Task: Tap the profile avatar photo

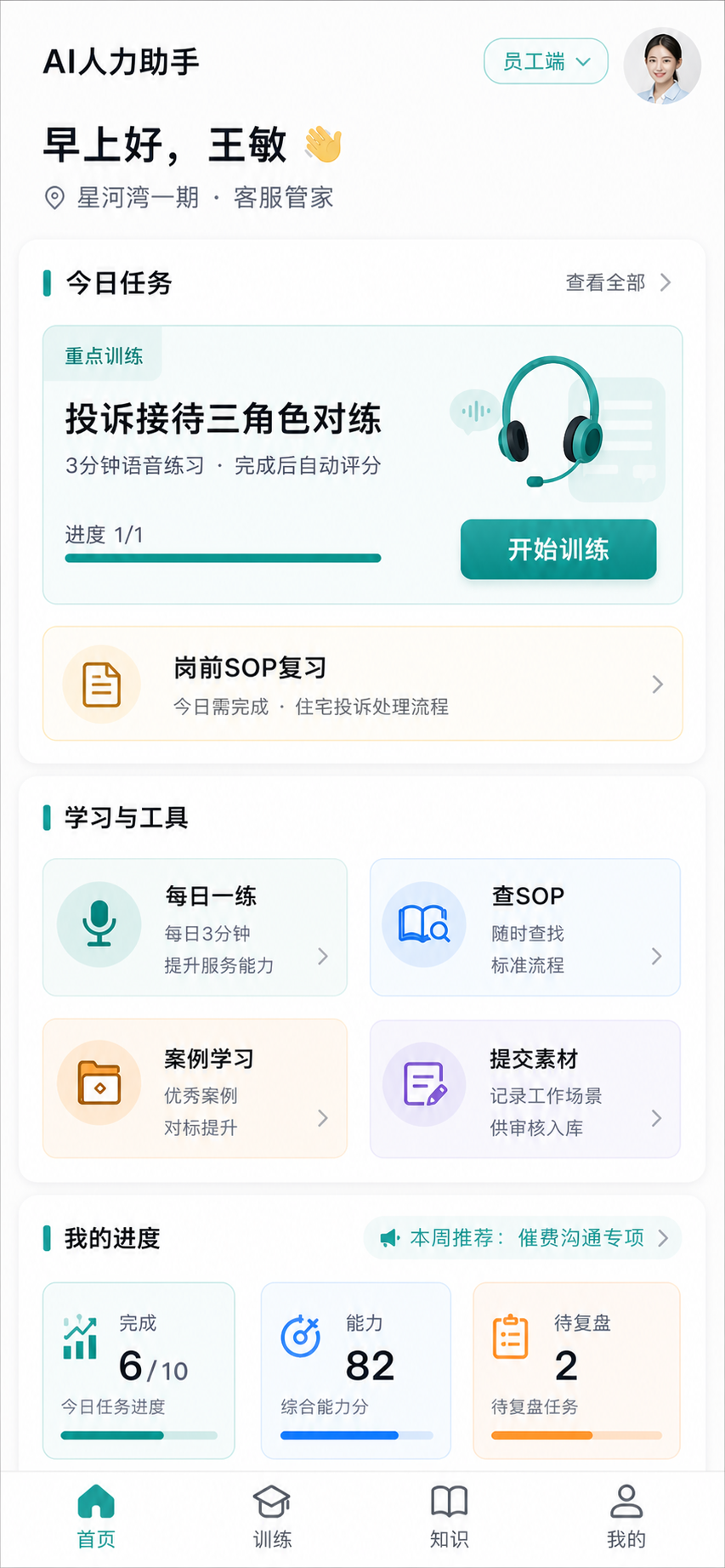Action: 662,66
